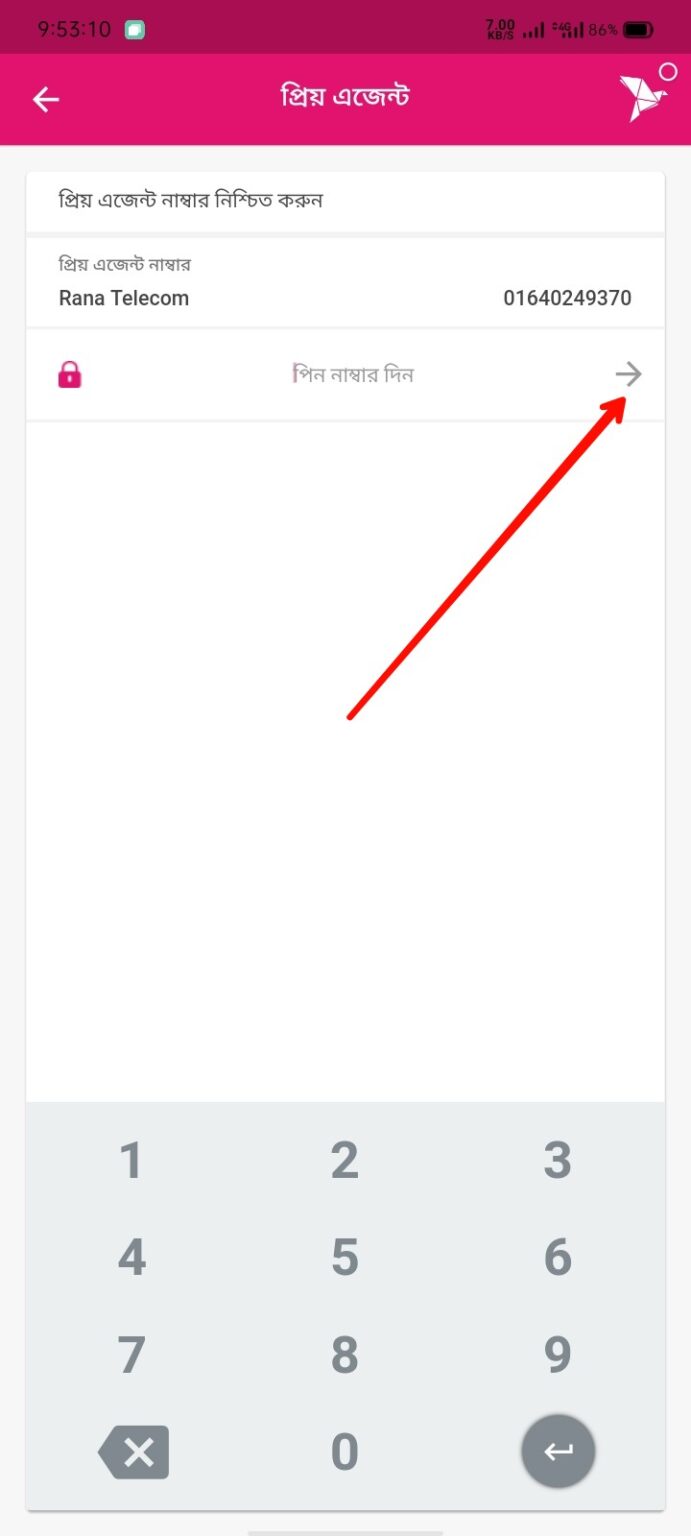Enter digit 2 on the keypad
The height and width of the screenshot is (1536, 691).
(345, 1160)
